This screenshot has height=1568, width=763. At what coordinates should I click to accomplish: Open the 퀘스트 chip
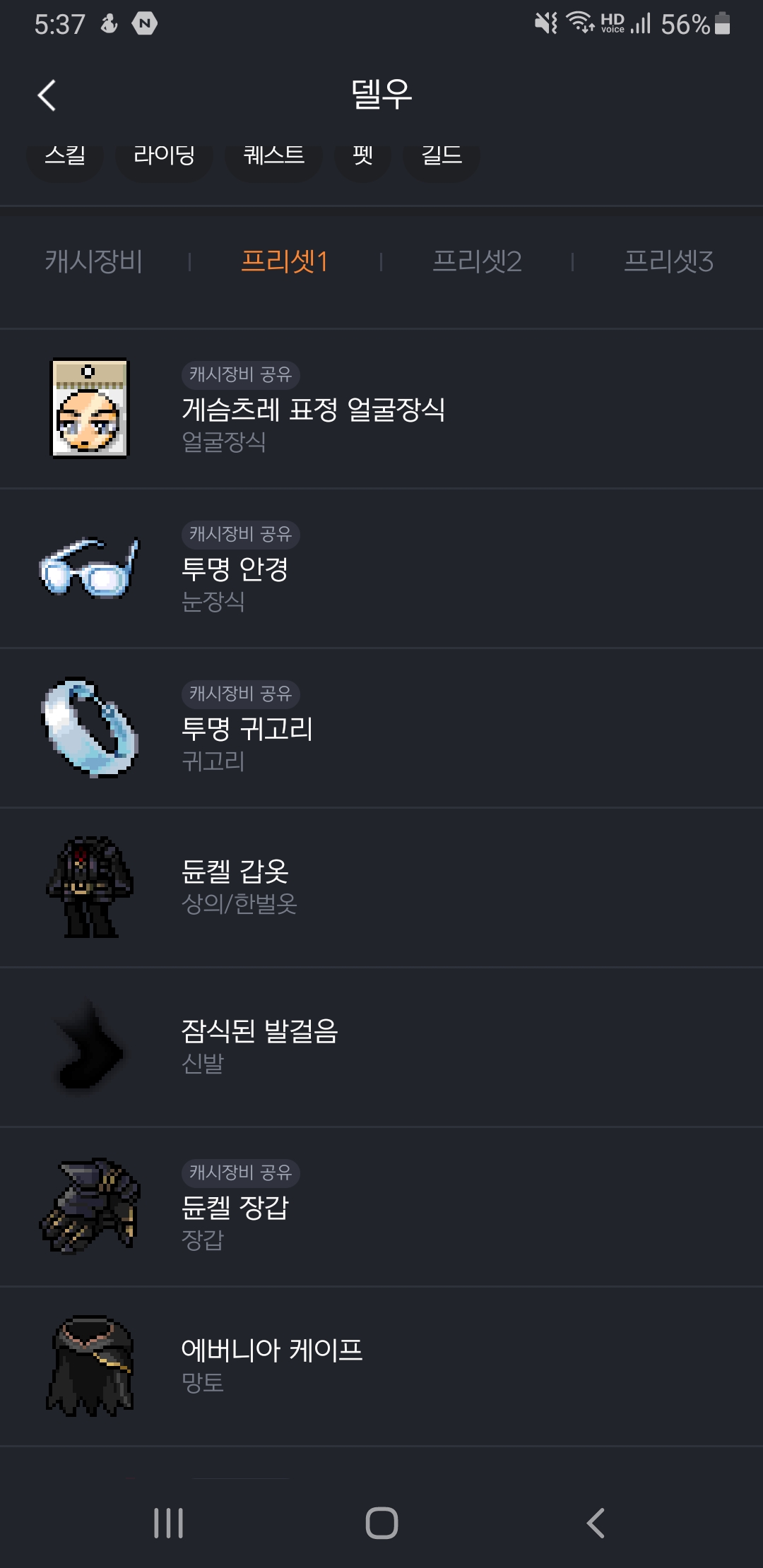(x=273, y=158)
